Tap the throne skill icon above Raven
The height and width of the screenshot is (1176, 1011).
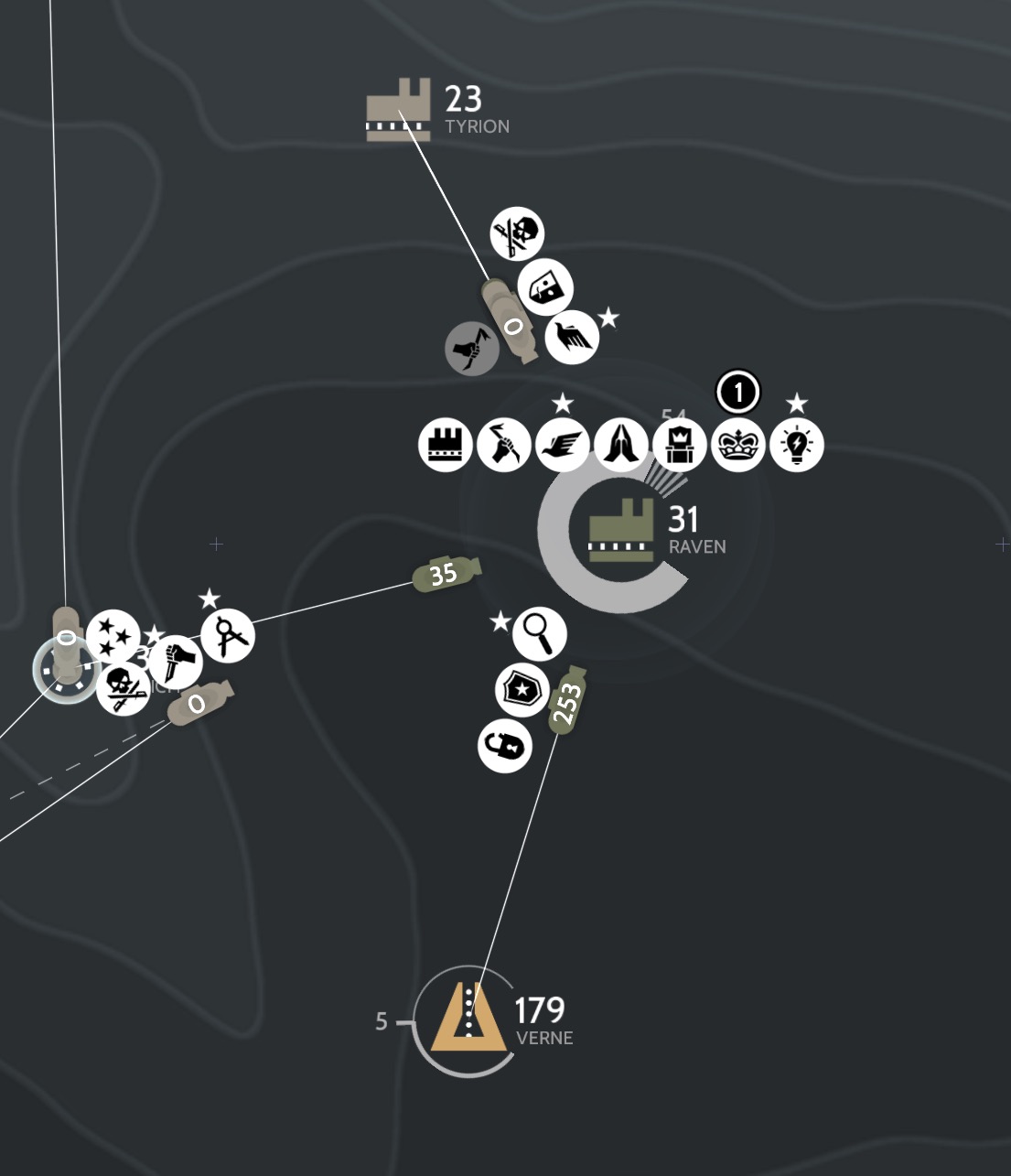pyautogui.click(x=680, y=446)
